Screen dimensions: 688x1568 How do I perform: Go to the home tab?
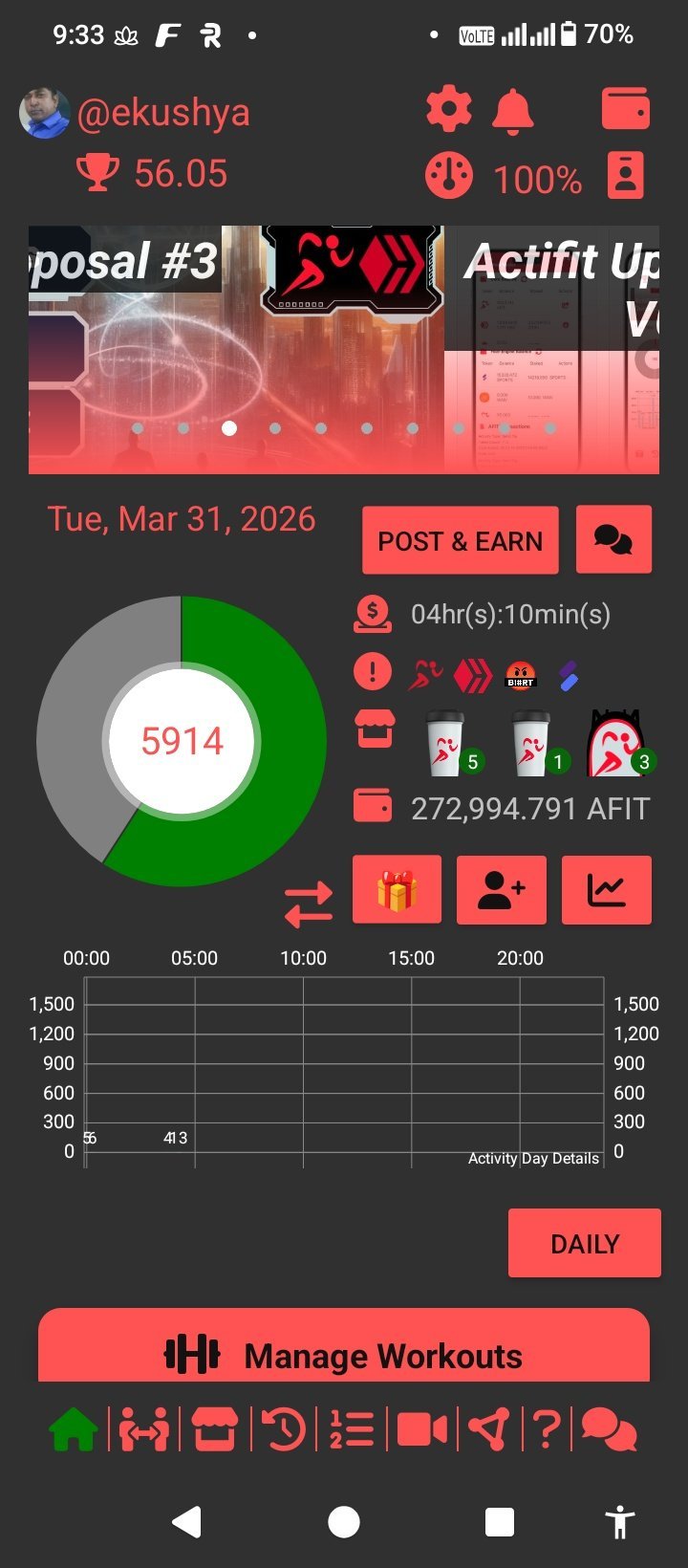click(74, 1430)
